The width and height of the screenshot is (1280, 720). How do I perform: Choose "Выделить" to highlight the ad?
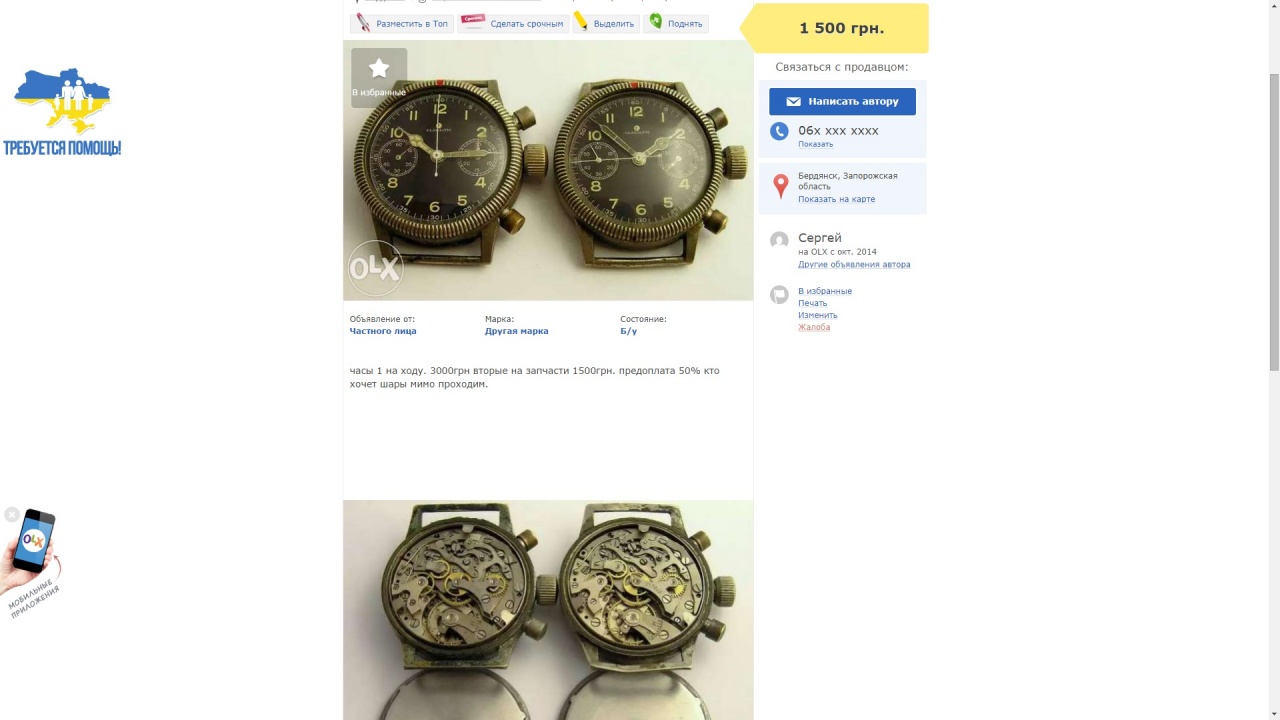[607, 23]
